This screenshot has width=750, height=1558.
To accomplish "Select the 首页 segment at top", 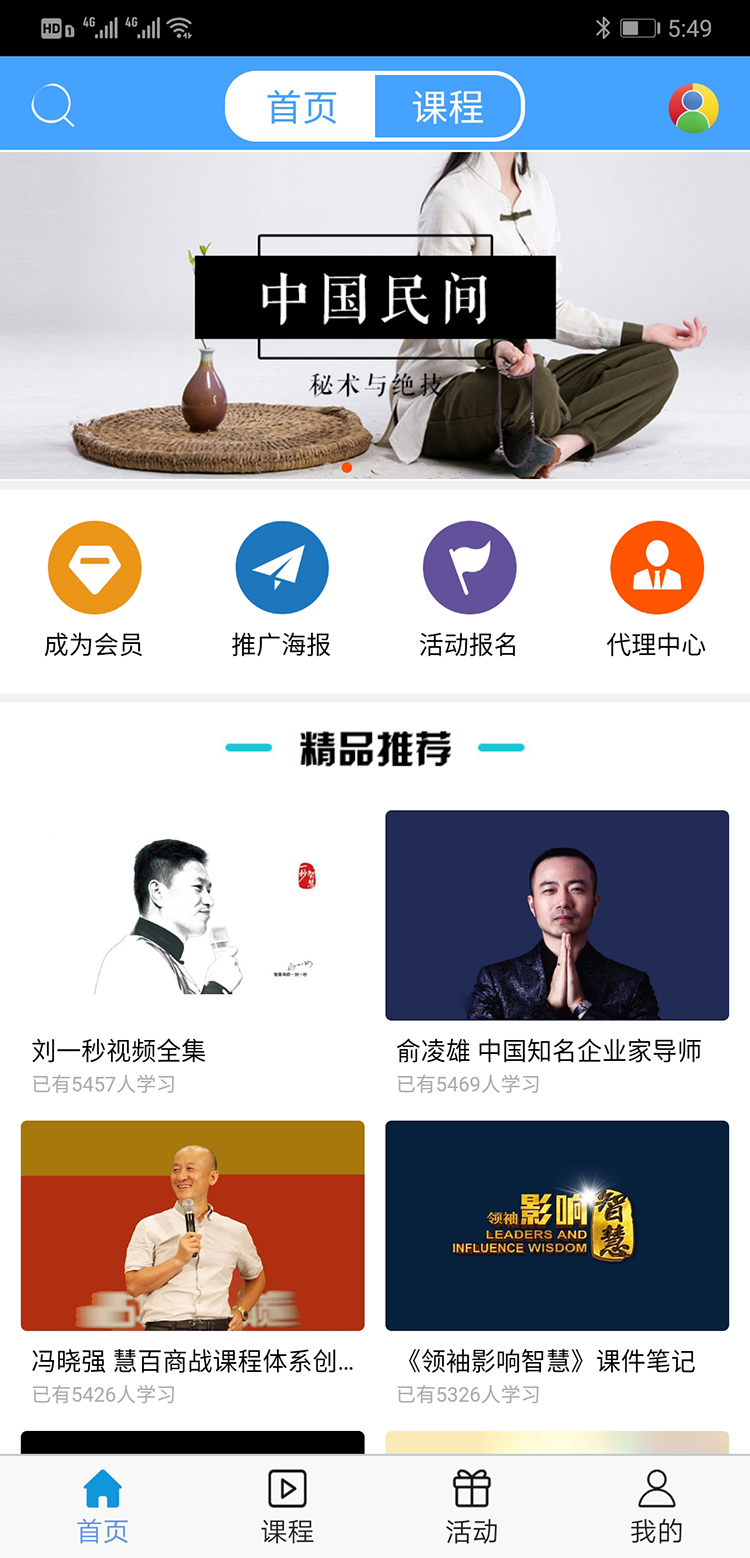I will [x=301, y=107].
